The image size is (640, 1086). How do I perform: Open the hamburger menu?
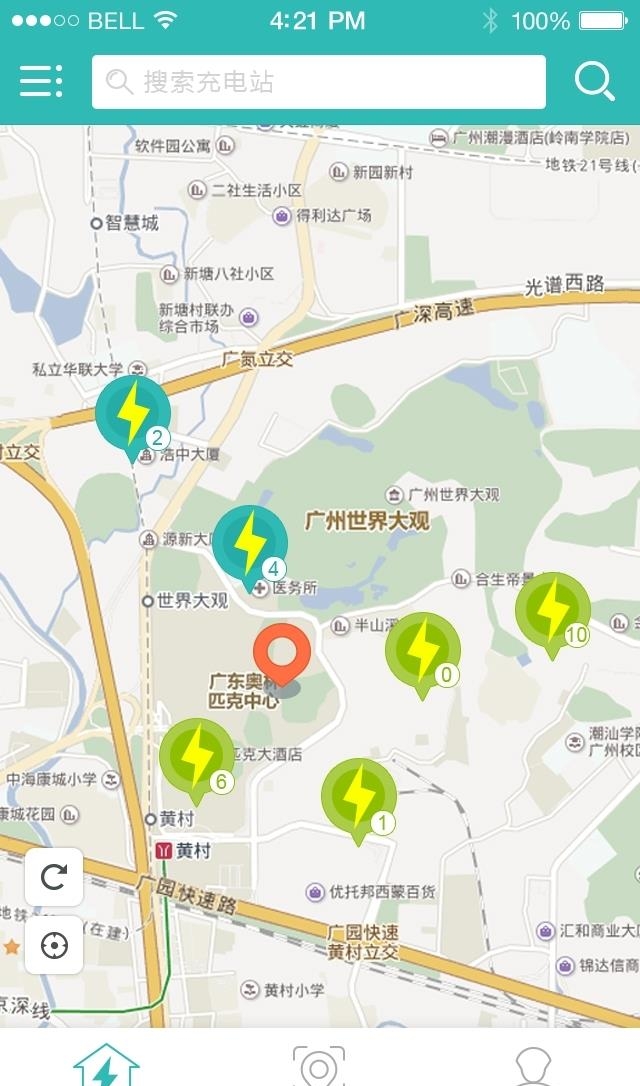(41, 81)
